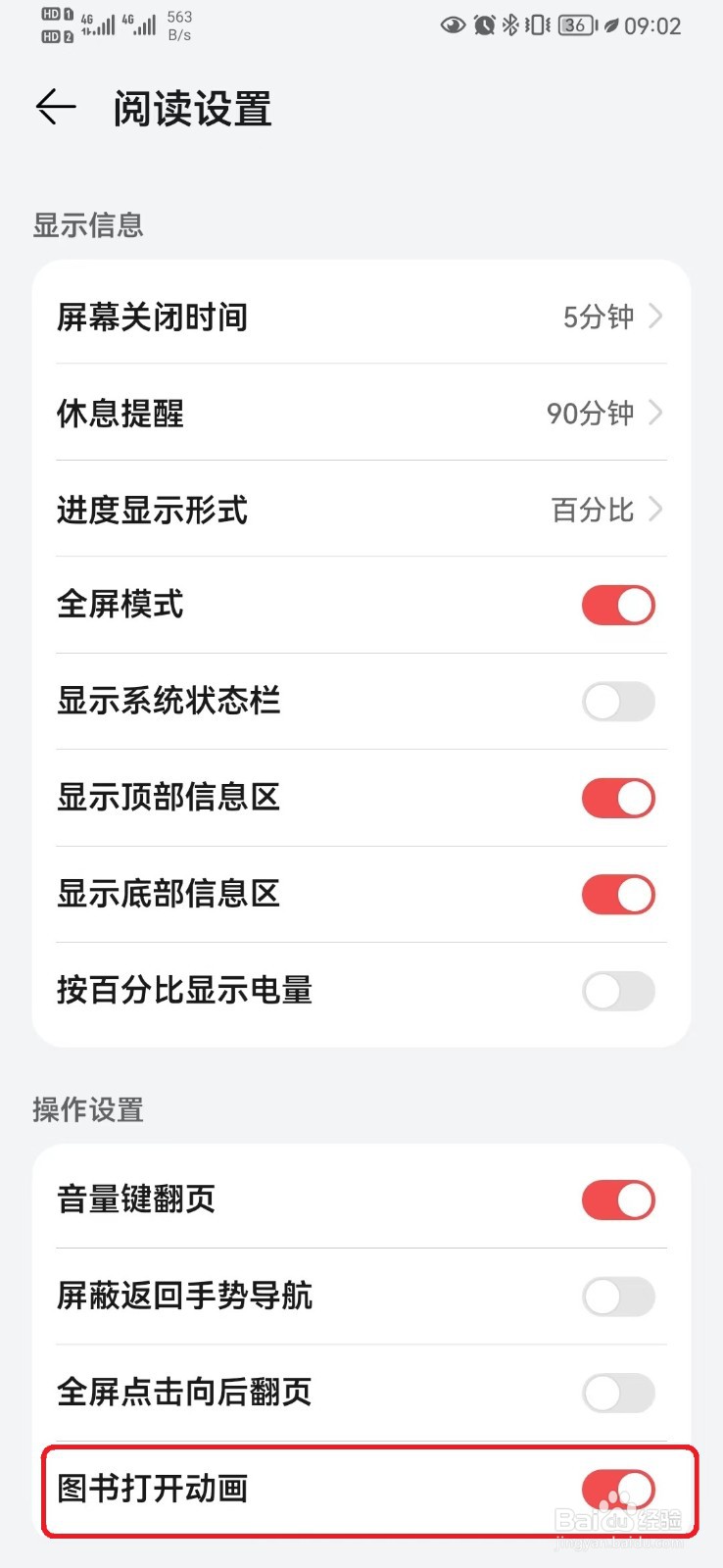723x1568 pixels.
Task: Disable 显示底部信息区 switch
Action: [x=618, y=894]
